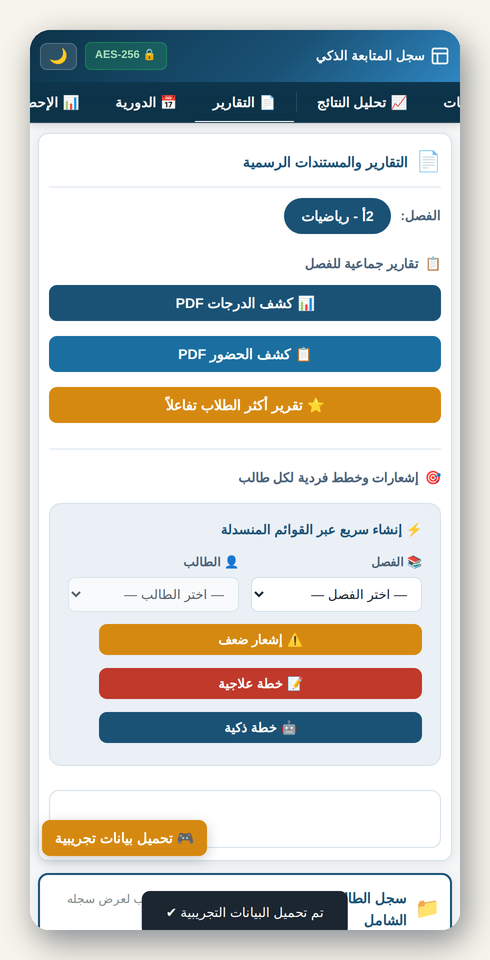This screenshot has width=490, height=960.
Task: Tap the class chip 2أ - رياضيات
Action: pyautogui.click(x=337, y=216)
